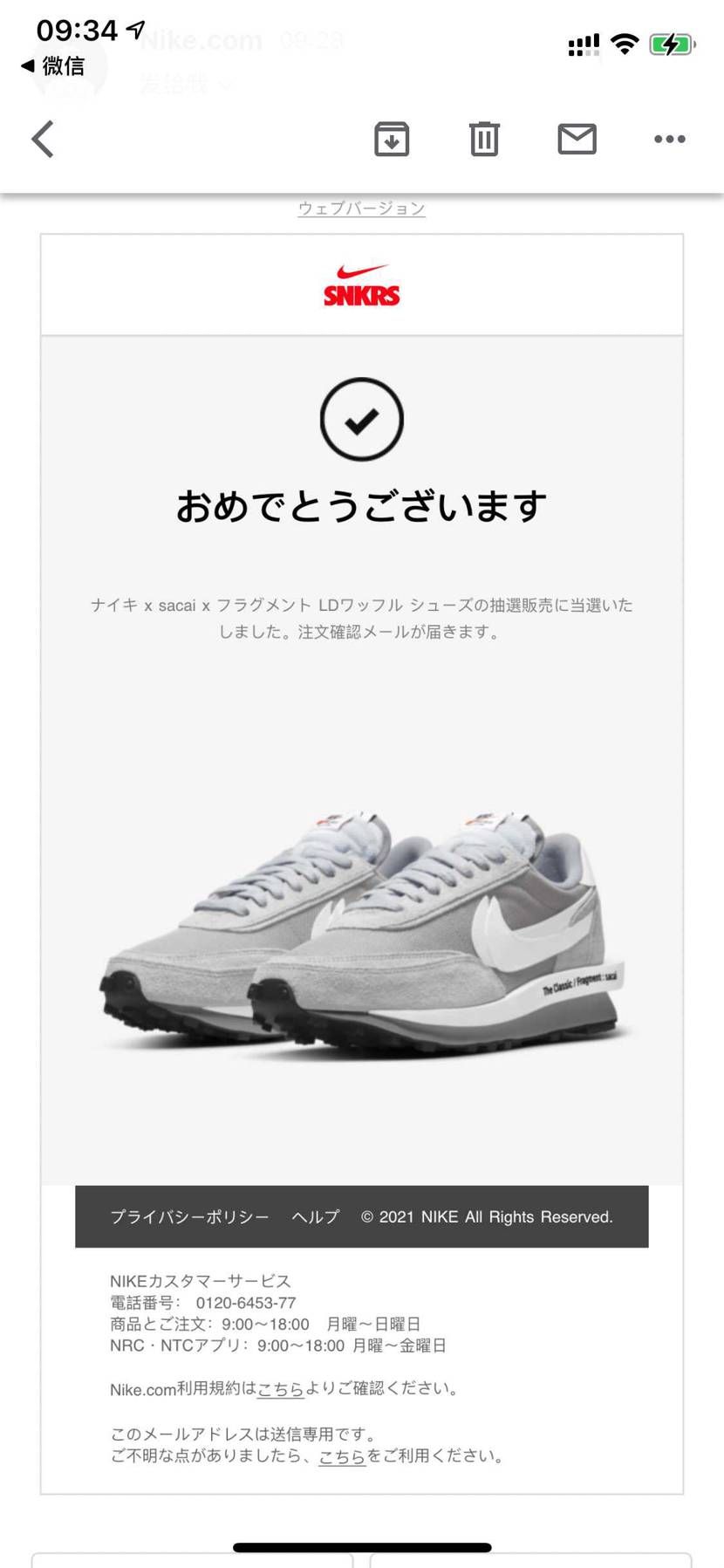Archive this email using the archive icon

[392, 139]
